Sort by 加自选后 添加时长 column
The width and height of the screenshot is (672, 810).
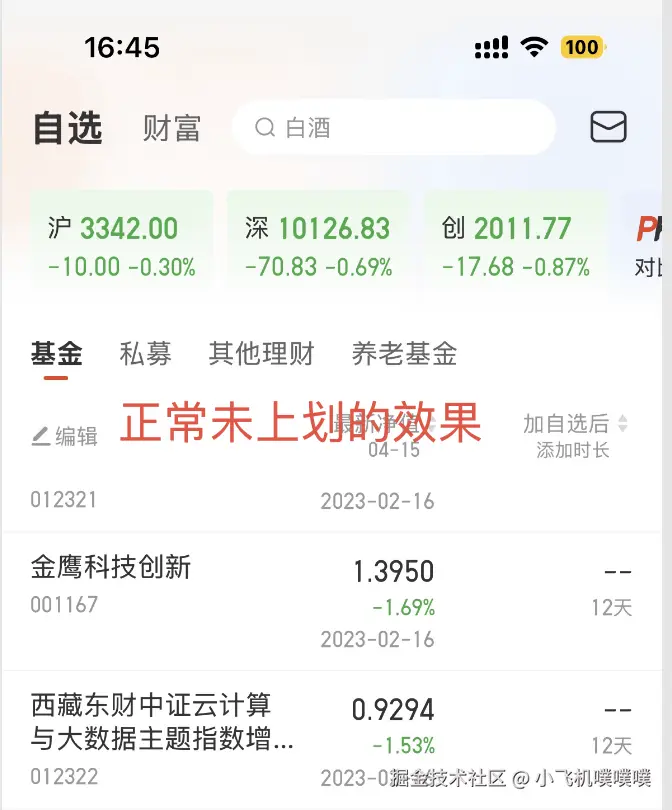(x=575, y=436)
